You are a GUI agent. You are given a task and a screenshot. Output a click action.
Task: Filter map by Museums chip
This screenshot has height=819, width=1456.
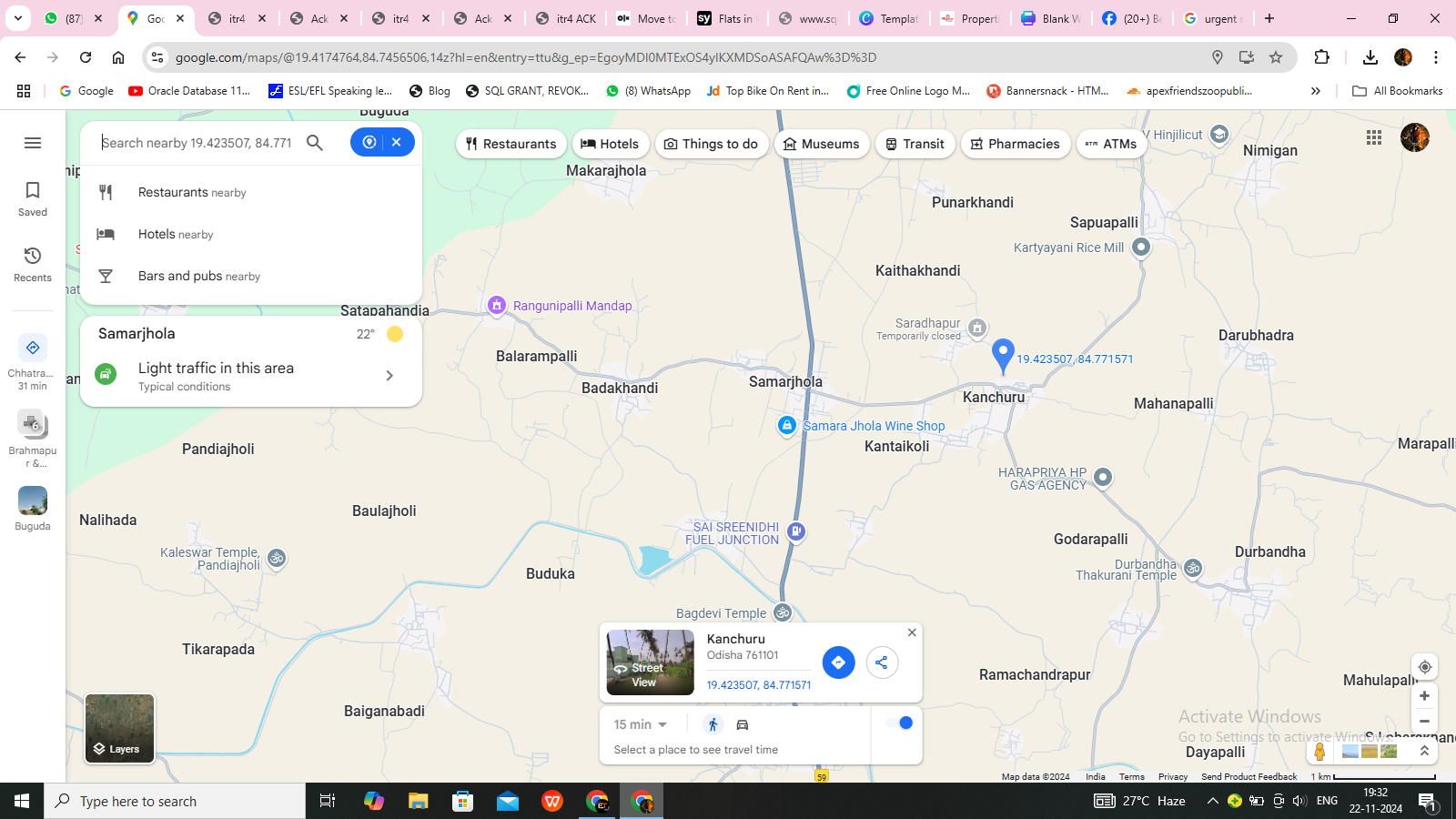coord(821,144)
